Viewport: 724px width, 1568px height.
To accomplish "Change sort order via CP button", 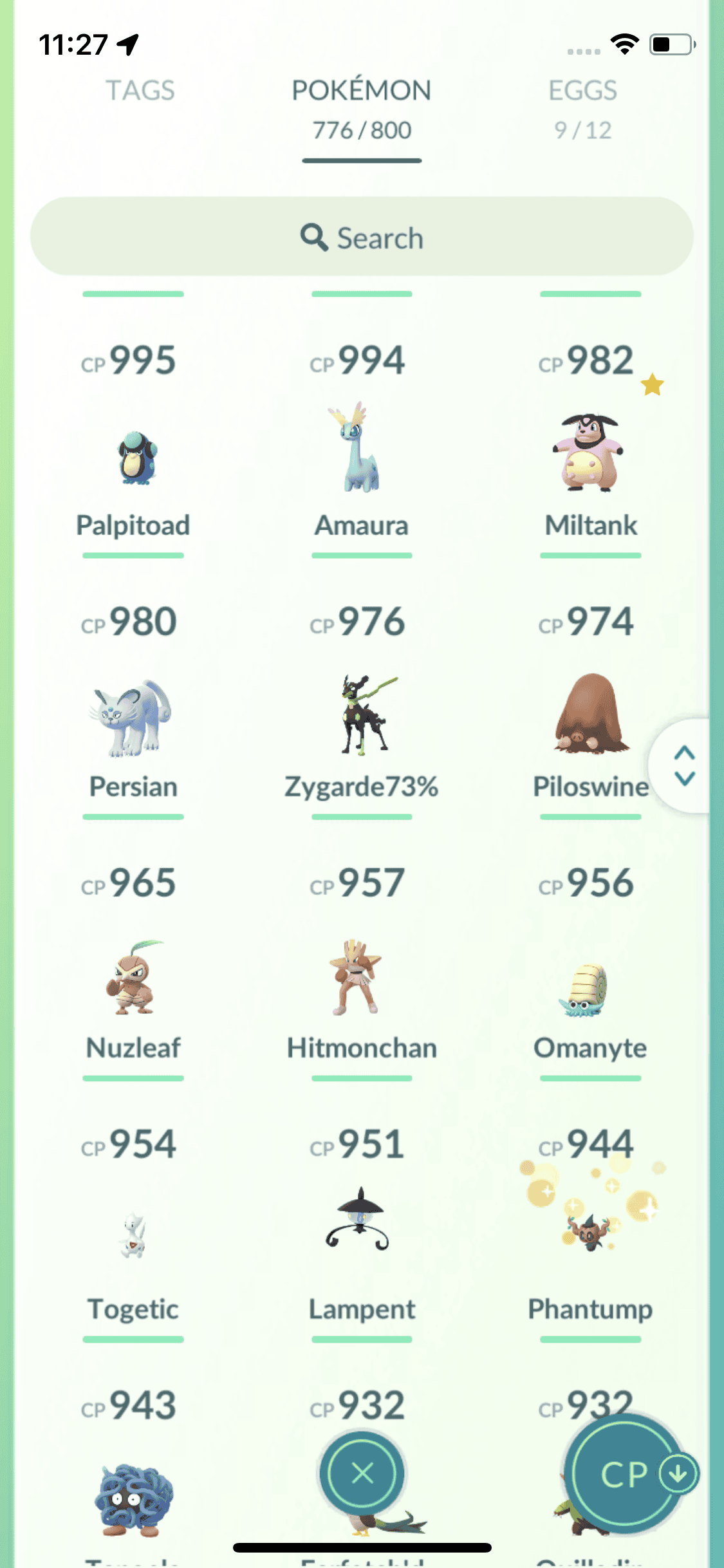I will [x=626, y=1474].
